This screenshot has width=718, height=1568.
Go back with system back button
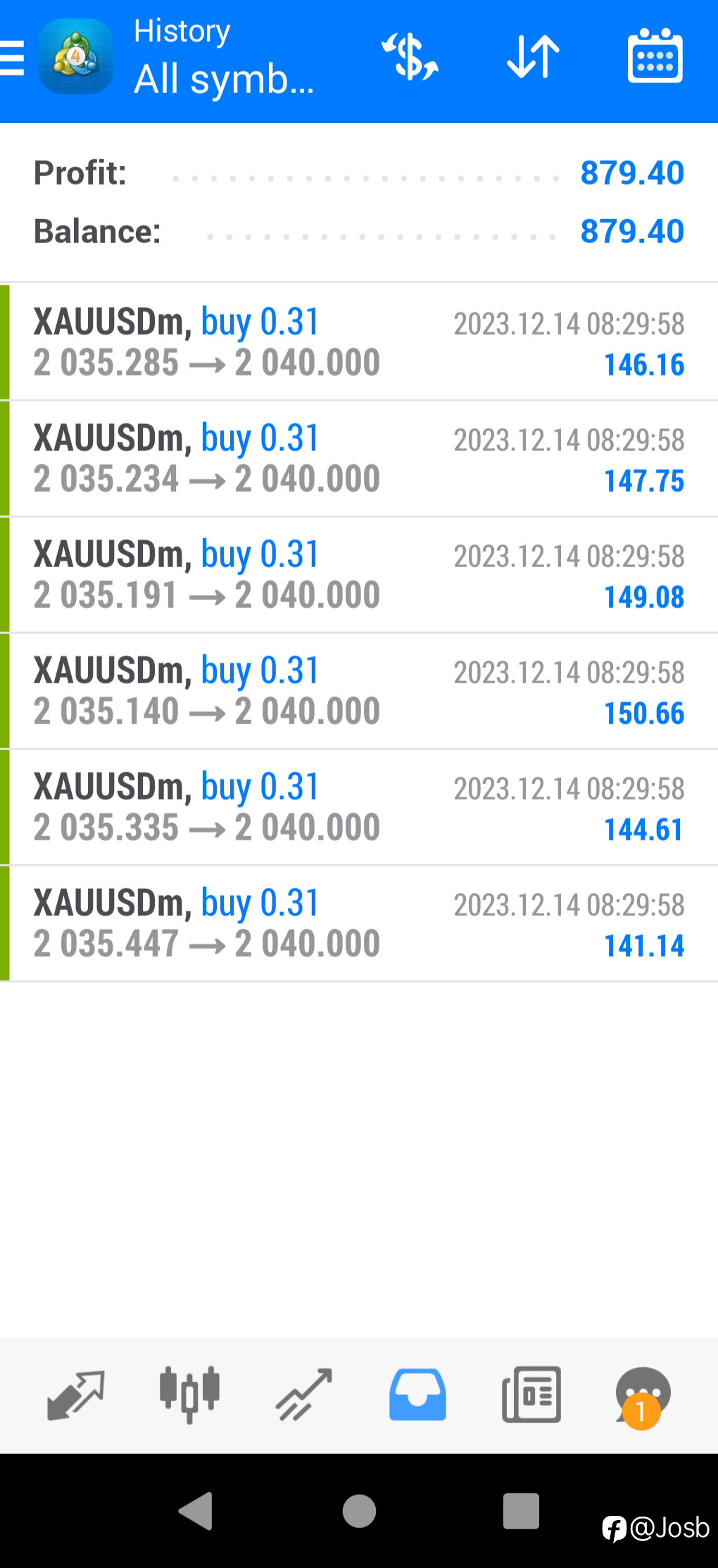tap(196, 1511)
